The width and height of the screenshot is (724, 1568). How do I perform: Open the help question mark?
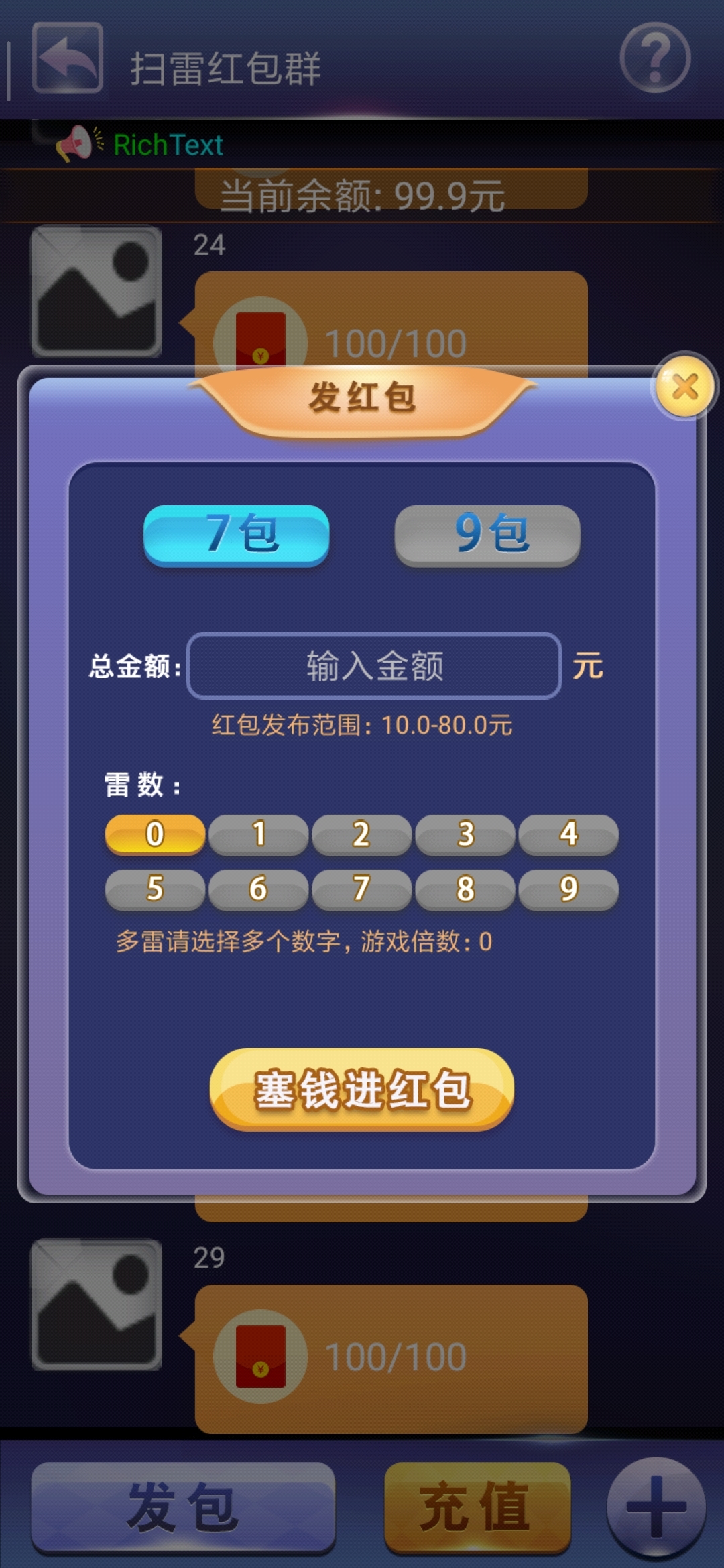[x=655, y=58]
